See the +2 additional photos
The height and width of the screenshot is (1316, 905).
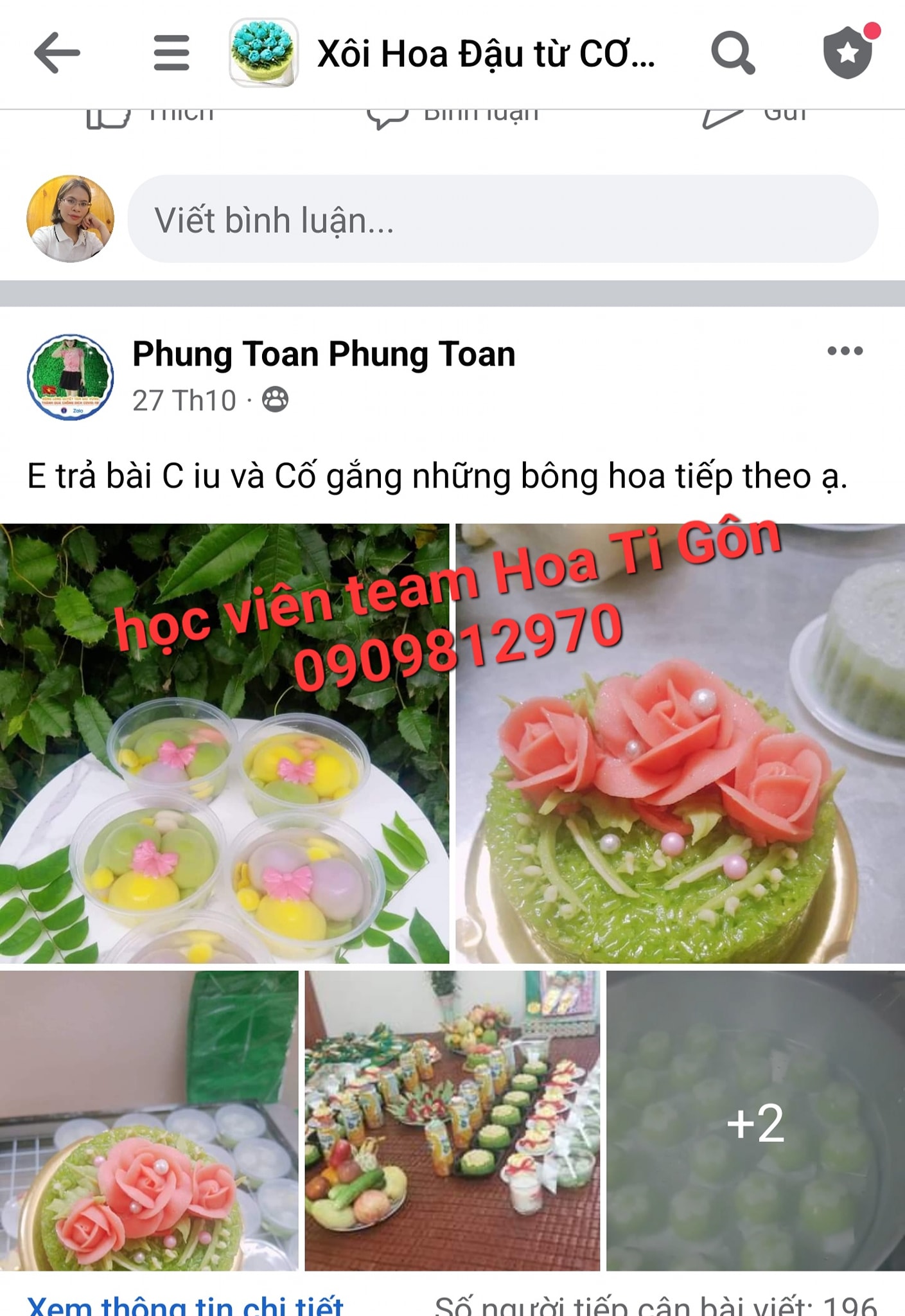[755, 1121]
